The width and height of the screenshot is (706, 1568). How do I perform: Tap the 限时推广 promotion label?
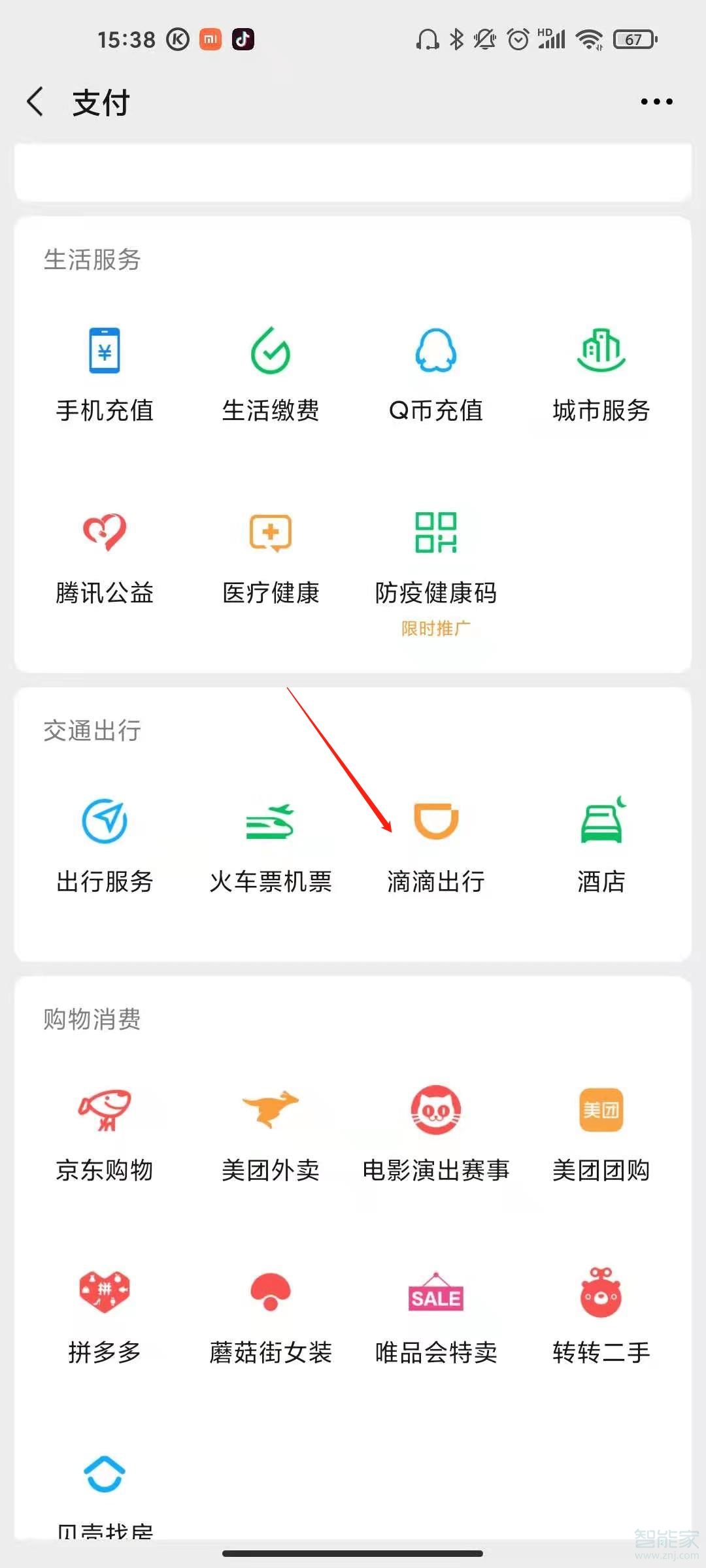click(435, 627)
